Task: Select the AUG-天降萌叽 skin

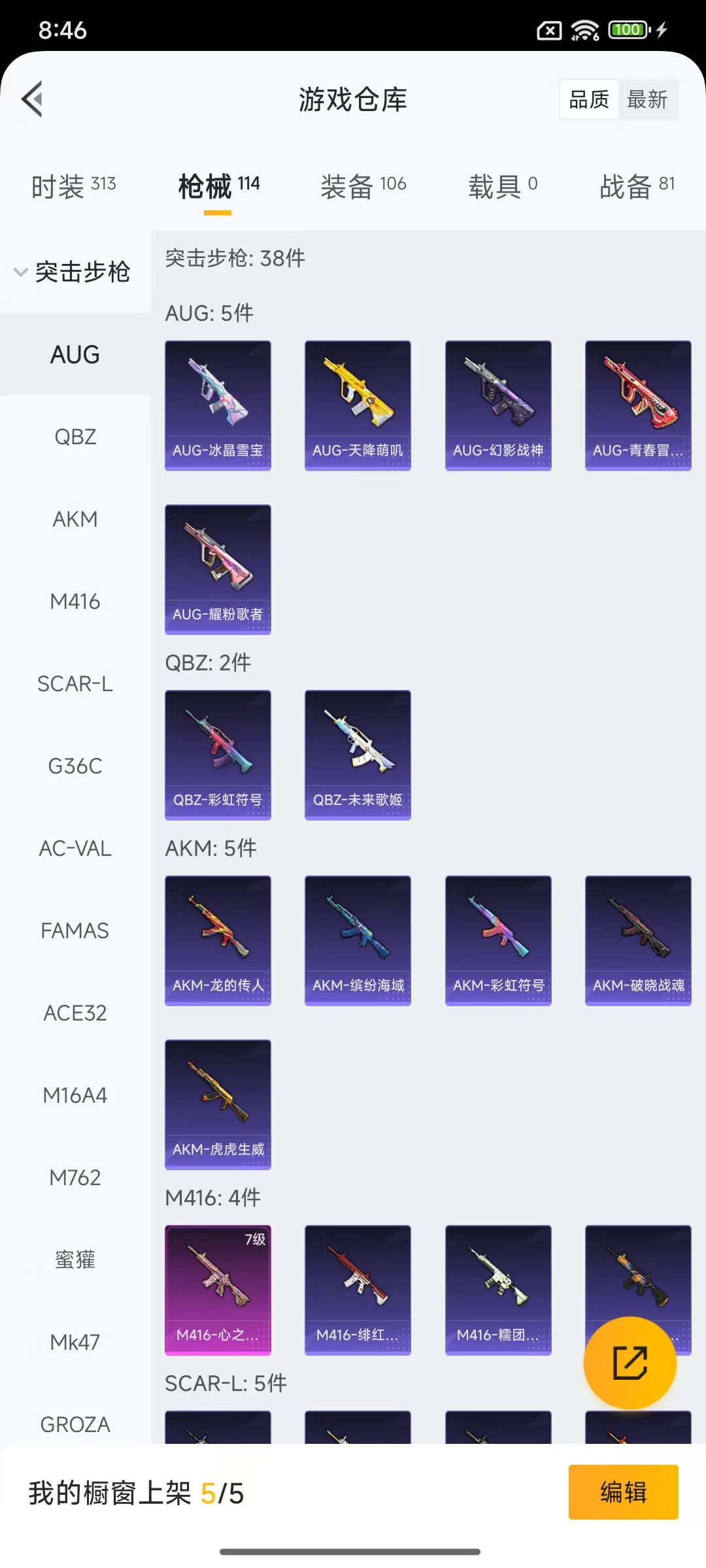Action: [358, 405]
